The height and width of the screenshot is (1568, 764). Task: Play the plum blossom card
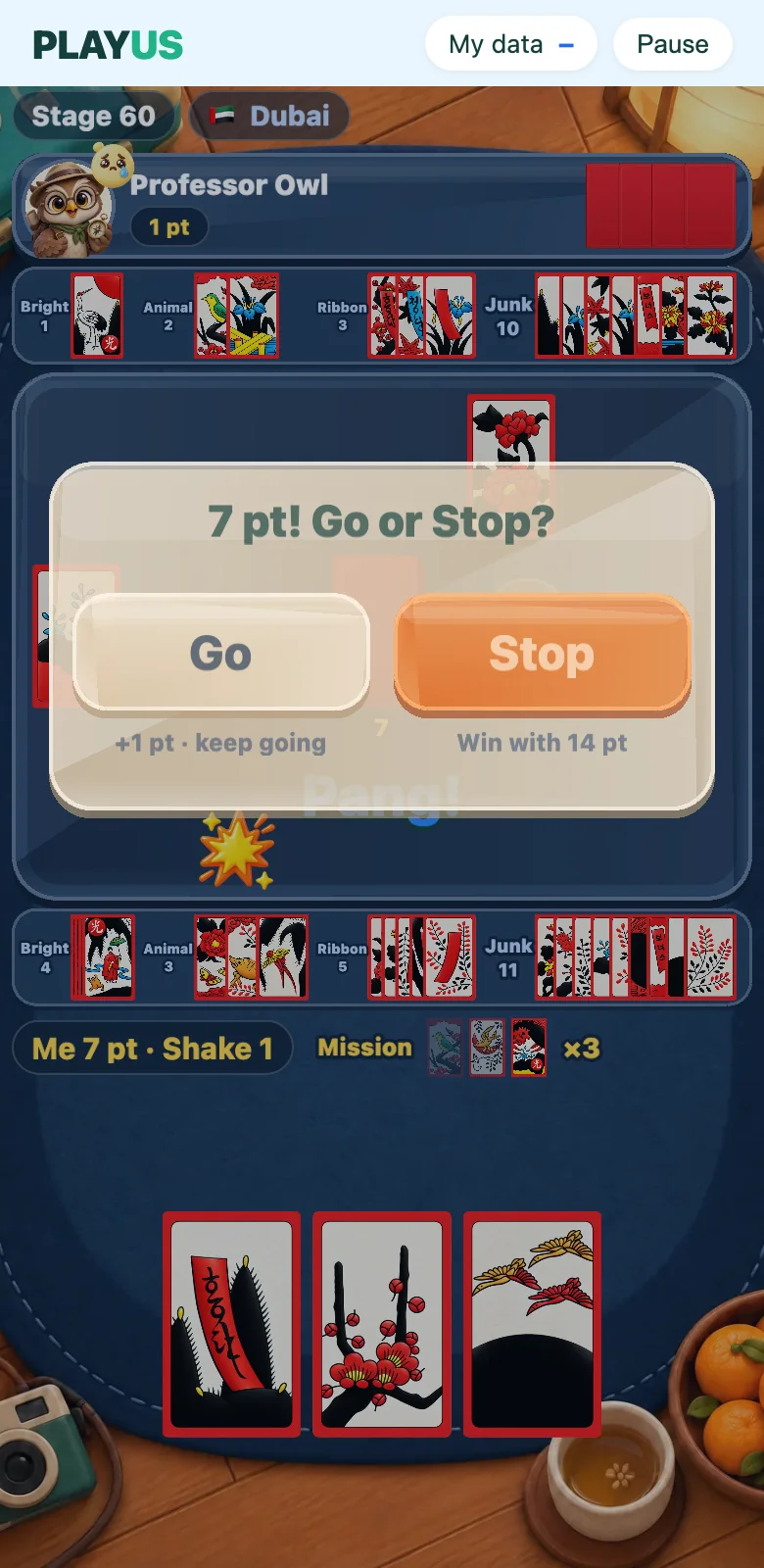(382, 1324)
